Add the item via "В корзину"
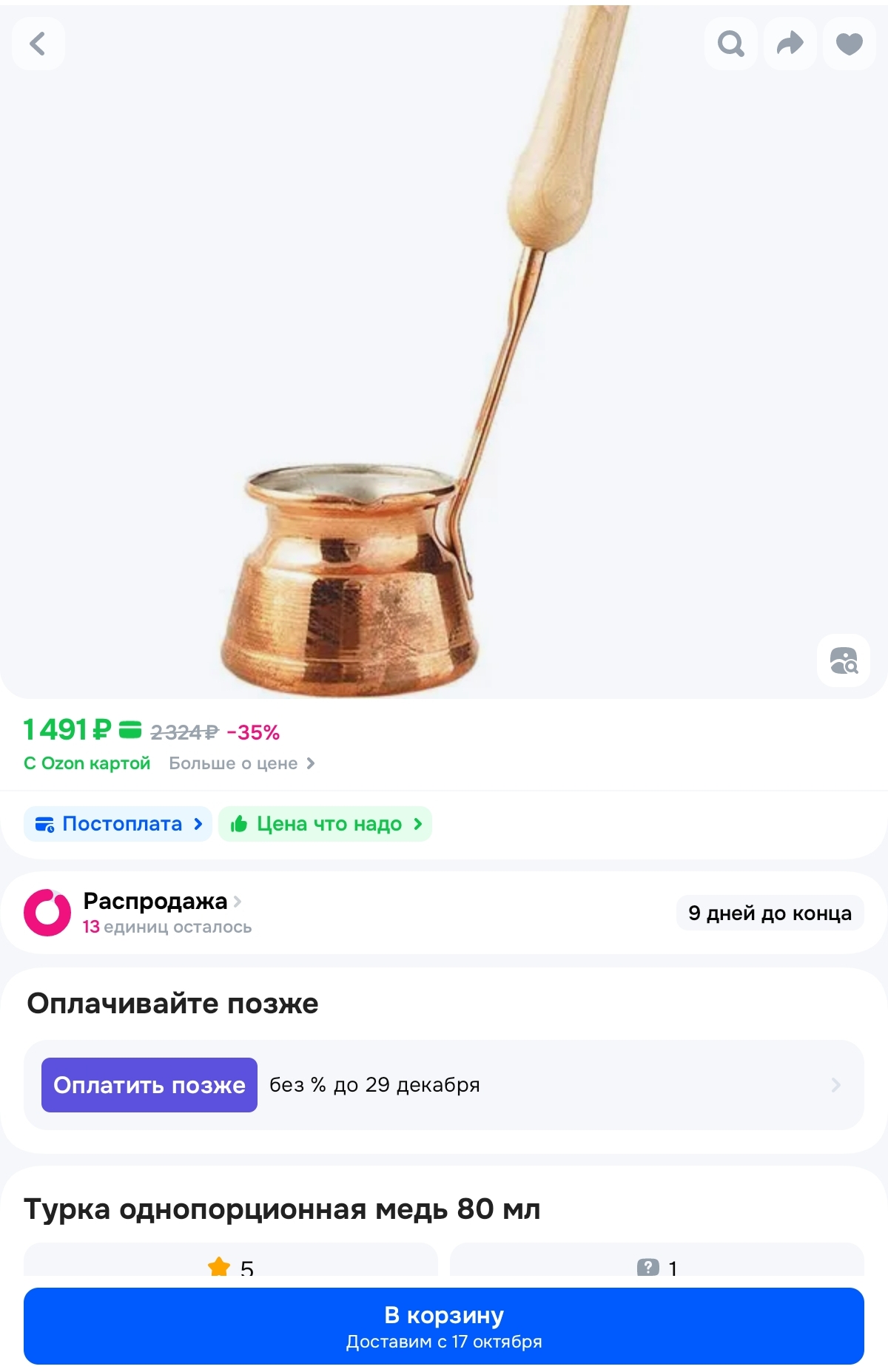 point(444,1326)
